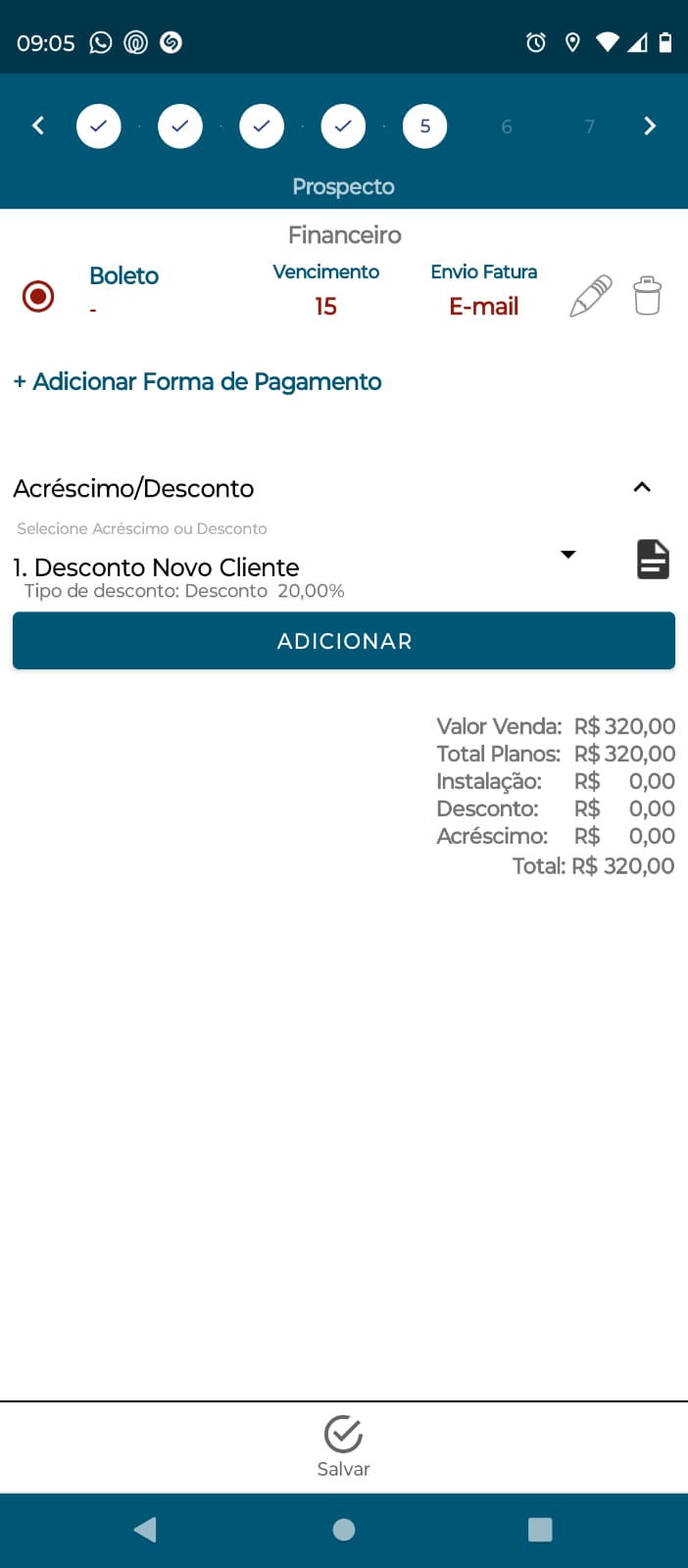
Task: Tap Adicionar Forma de Pagamento
Action: [197, 381]
